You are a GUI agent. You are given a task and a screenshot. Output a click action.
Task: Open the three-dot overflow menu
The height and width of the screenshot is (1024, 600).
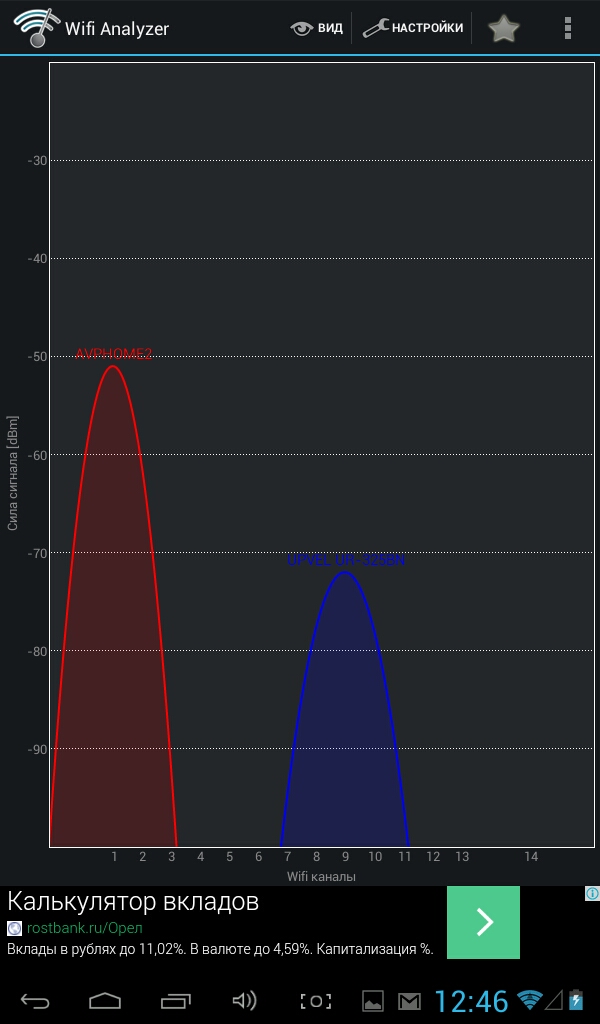click(567, 28)
